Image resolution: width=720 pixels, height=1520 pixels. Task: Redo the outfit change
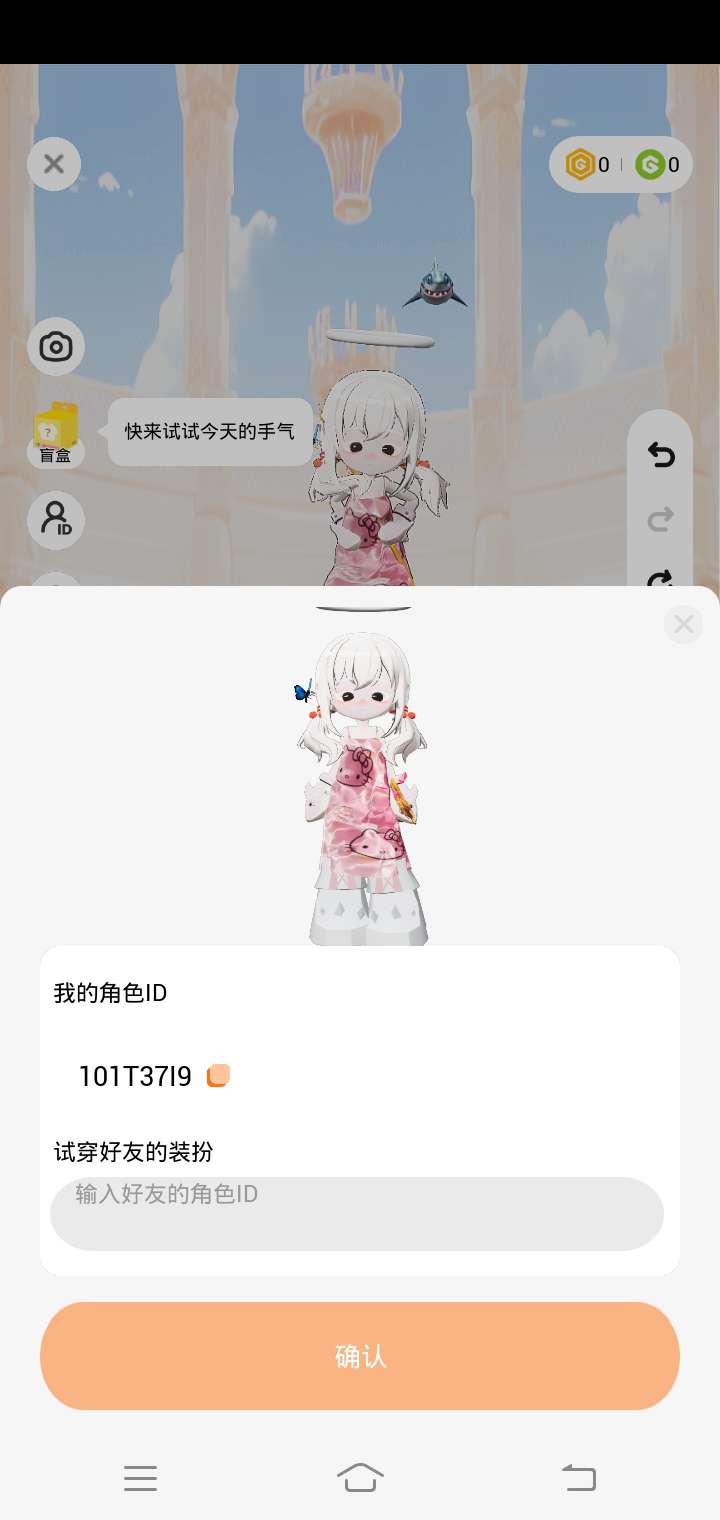pyautogui.click(x=661, y=519)
